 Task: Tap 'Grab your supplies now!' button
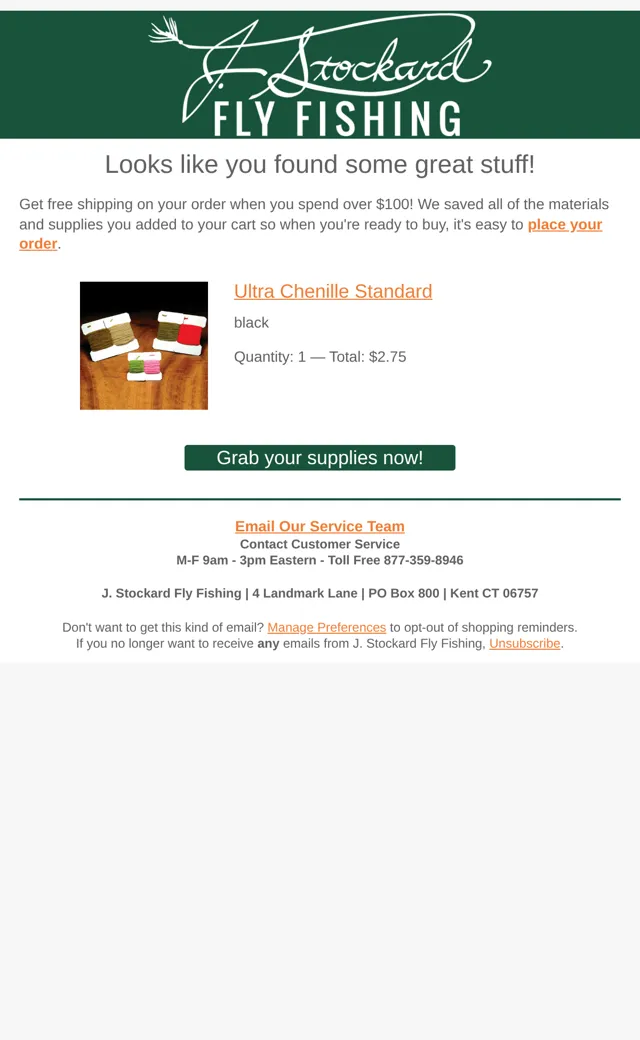[320, 458]
